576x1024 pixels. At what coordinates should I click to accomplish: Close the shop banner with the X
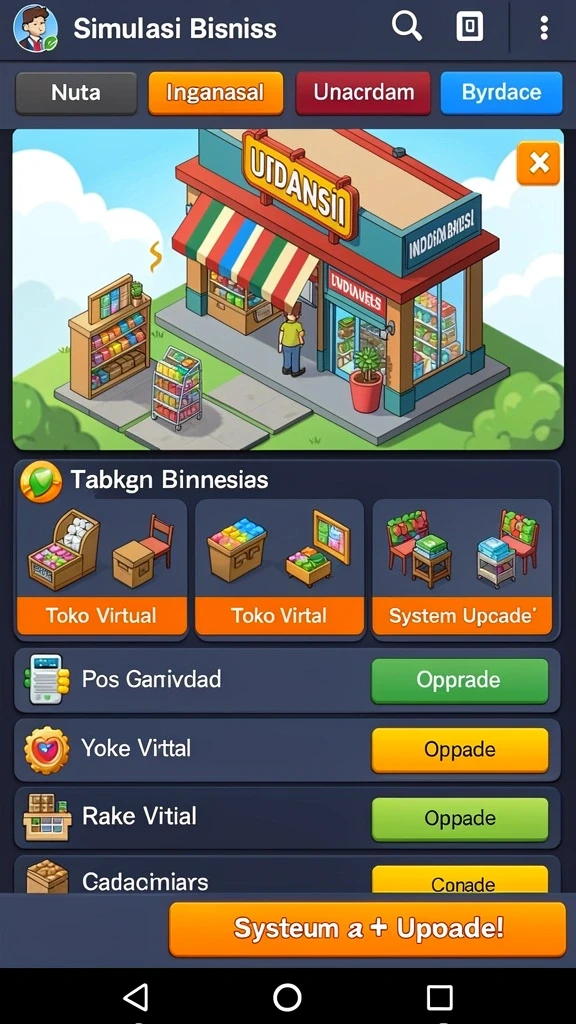[539, 163]
